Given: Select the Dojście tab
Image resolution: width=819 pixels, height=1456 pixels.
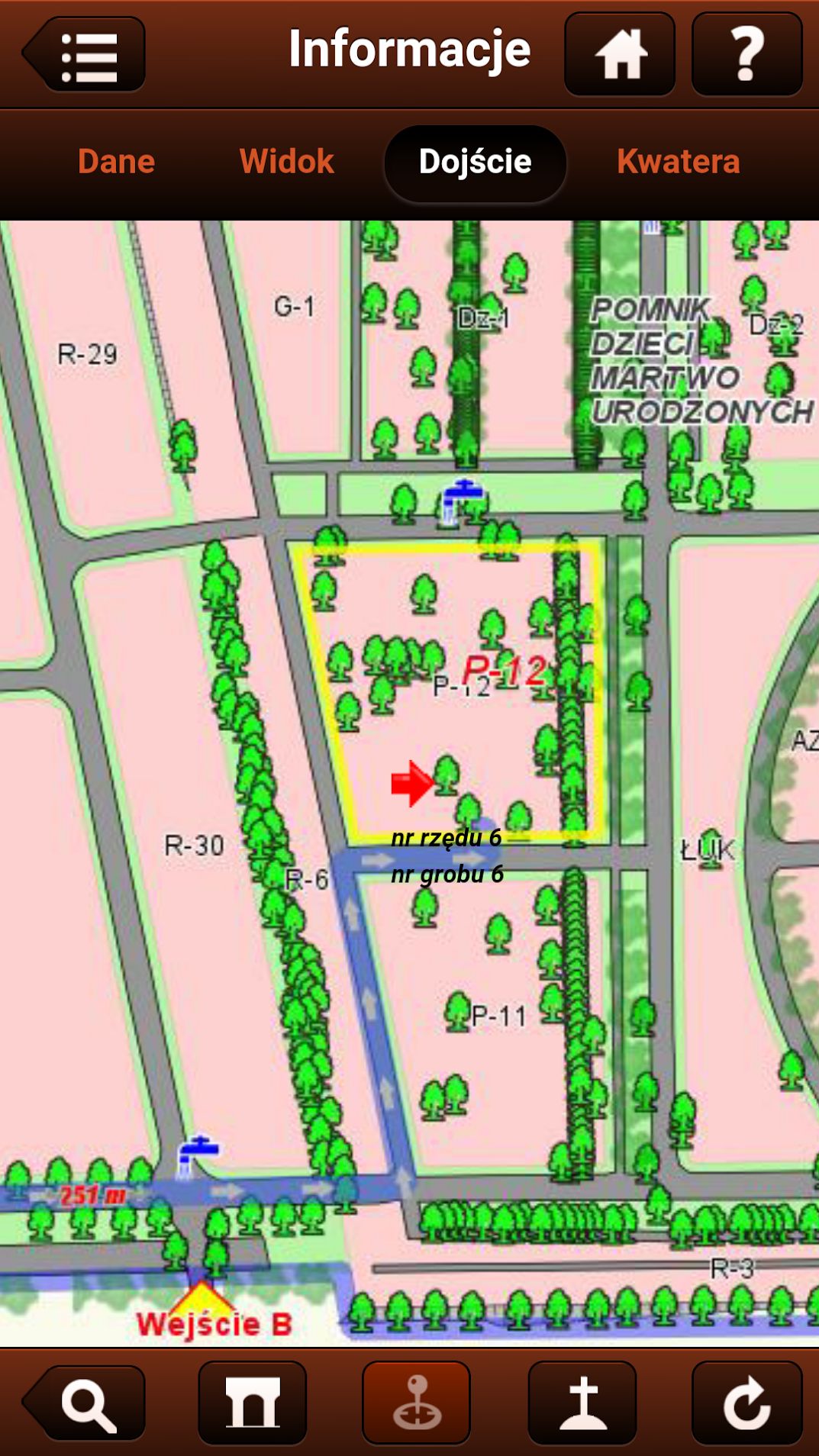Looking at the screenshot, I should tap(475, 163).
